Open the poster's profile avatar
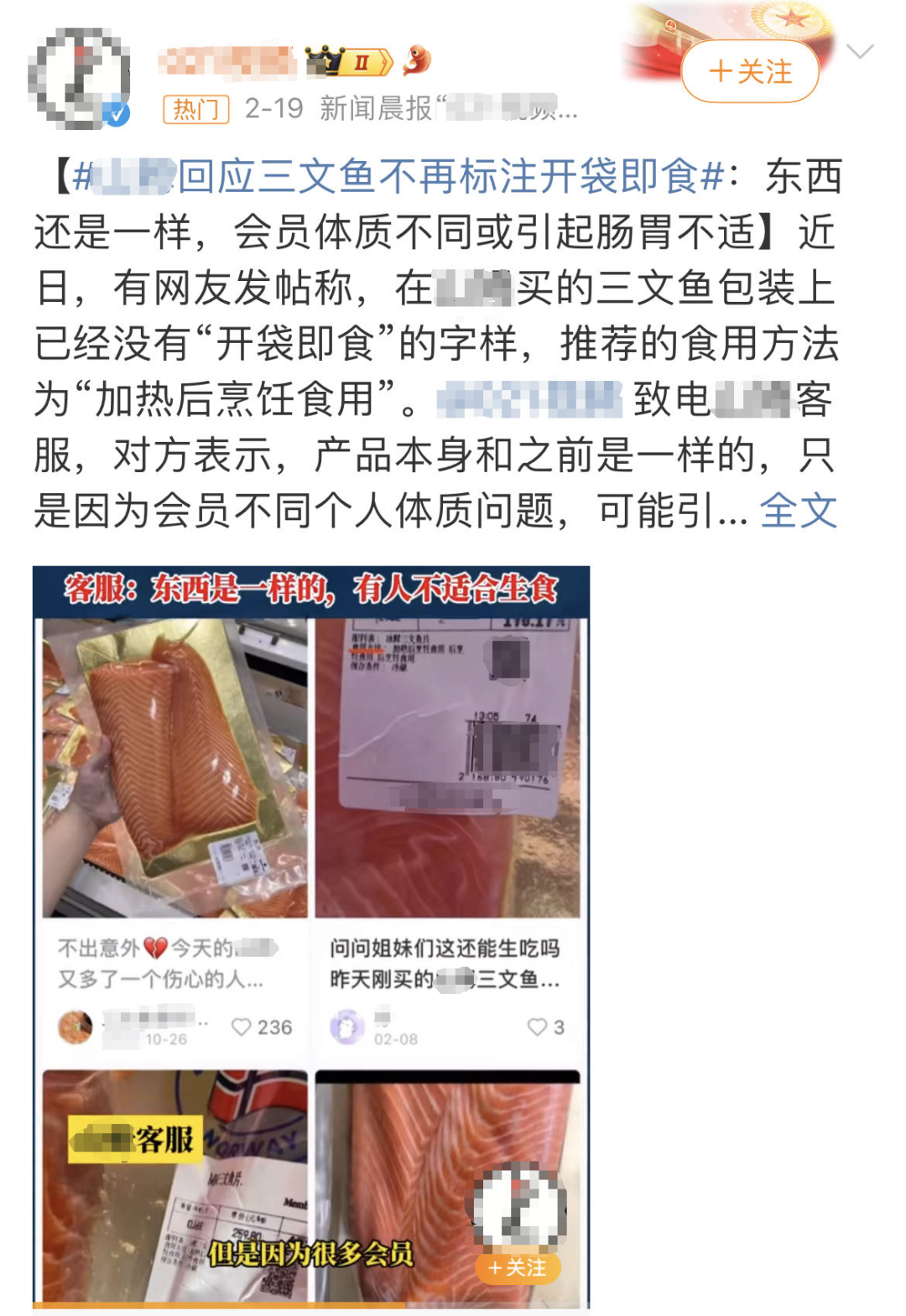 click(80, 78)
